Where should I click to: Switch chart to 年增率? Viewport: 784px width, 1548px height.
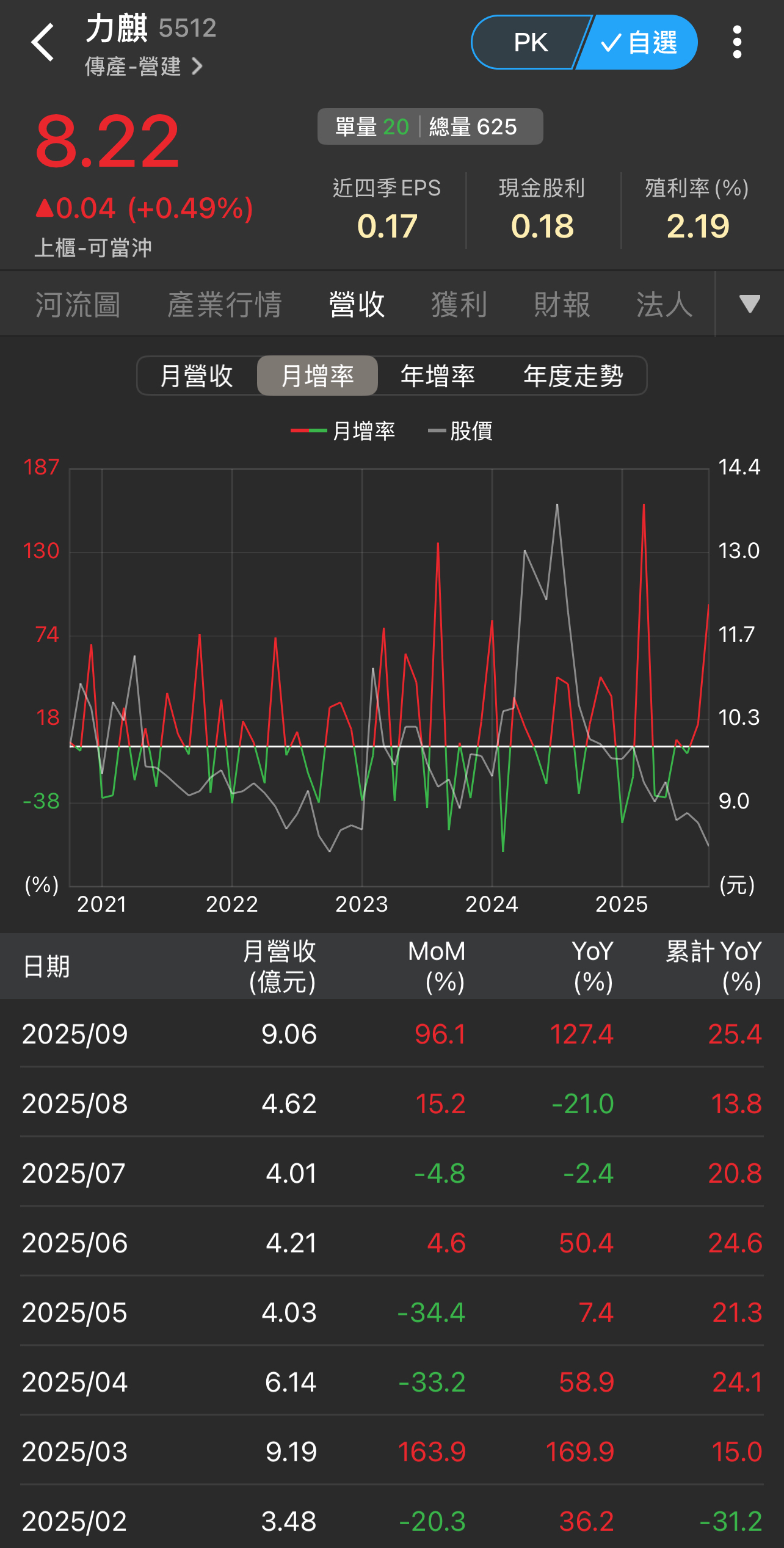[438, 376]
